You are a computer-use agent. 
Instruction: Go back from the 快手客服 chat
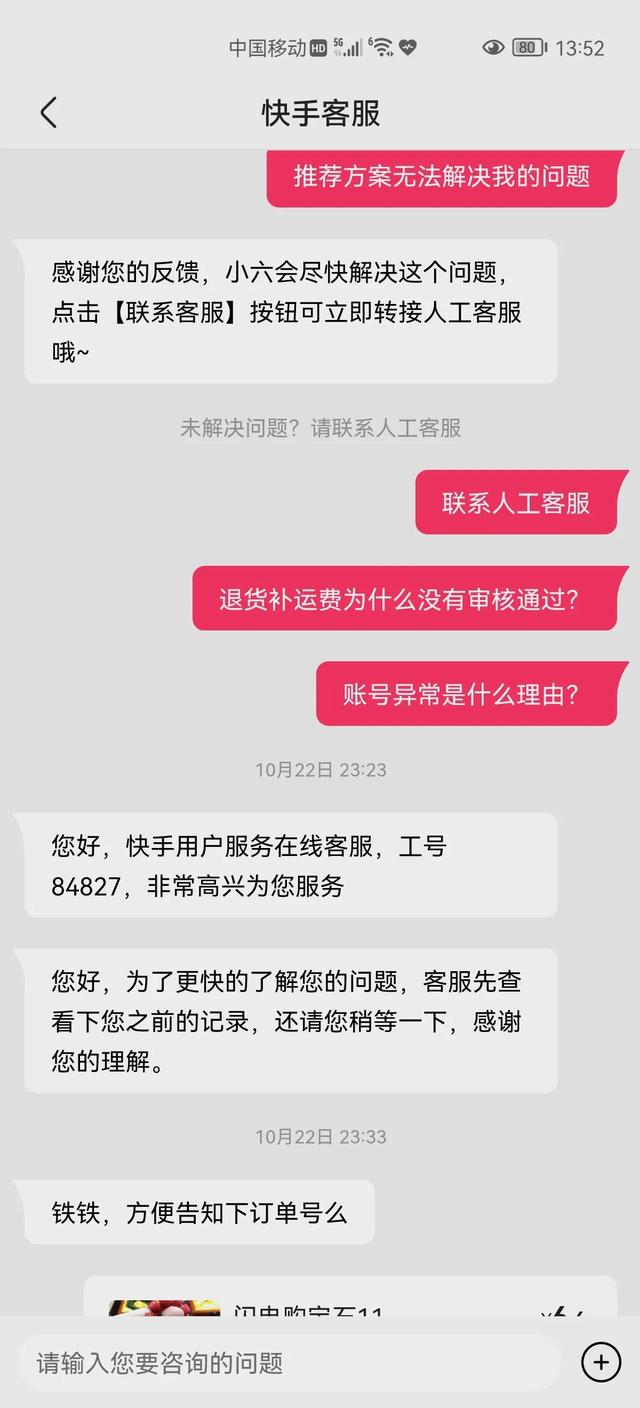48,112
